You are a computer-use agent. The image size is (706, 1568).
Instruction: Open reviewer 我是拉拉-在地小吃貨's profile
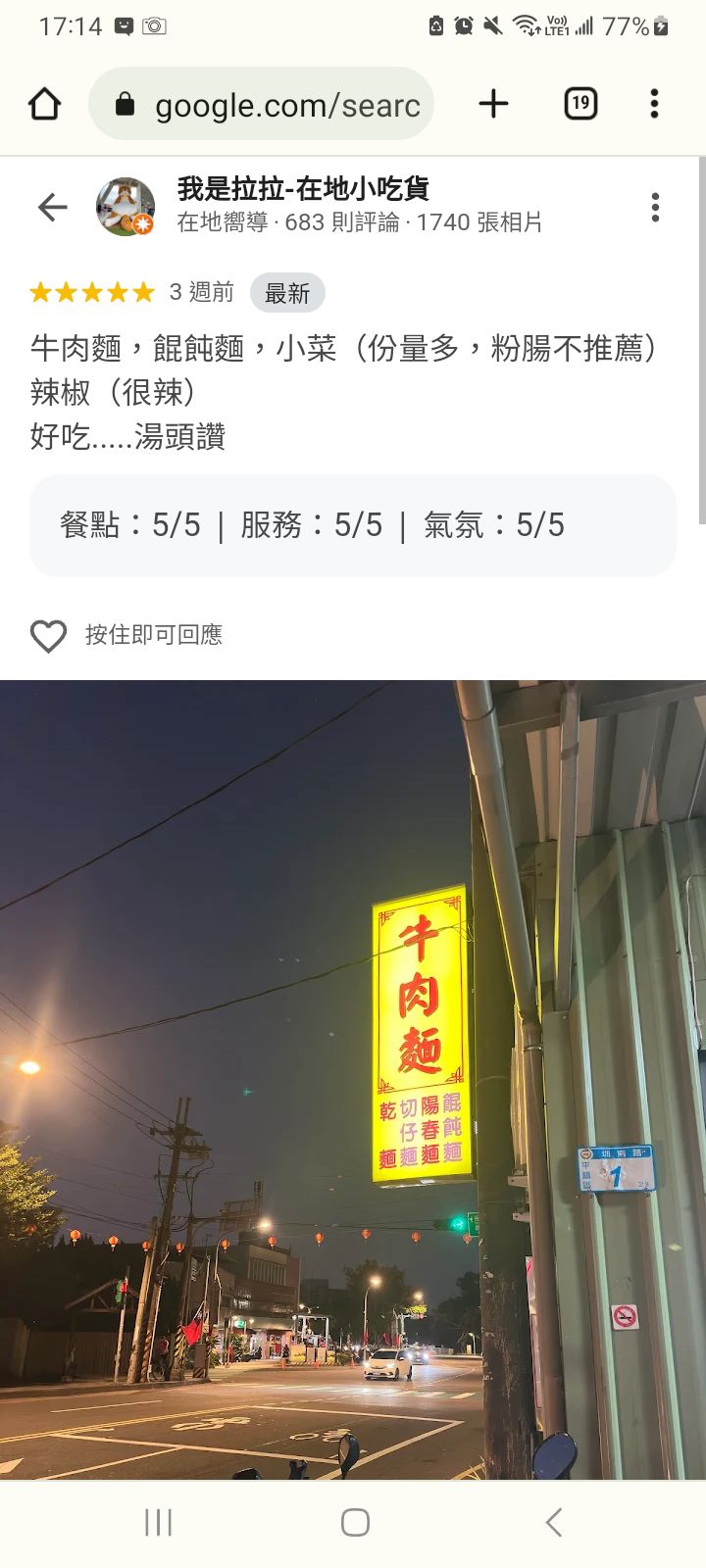tap(303, 189)
